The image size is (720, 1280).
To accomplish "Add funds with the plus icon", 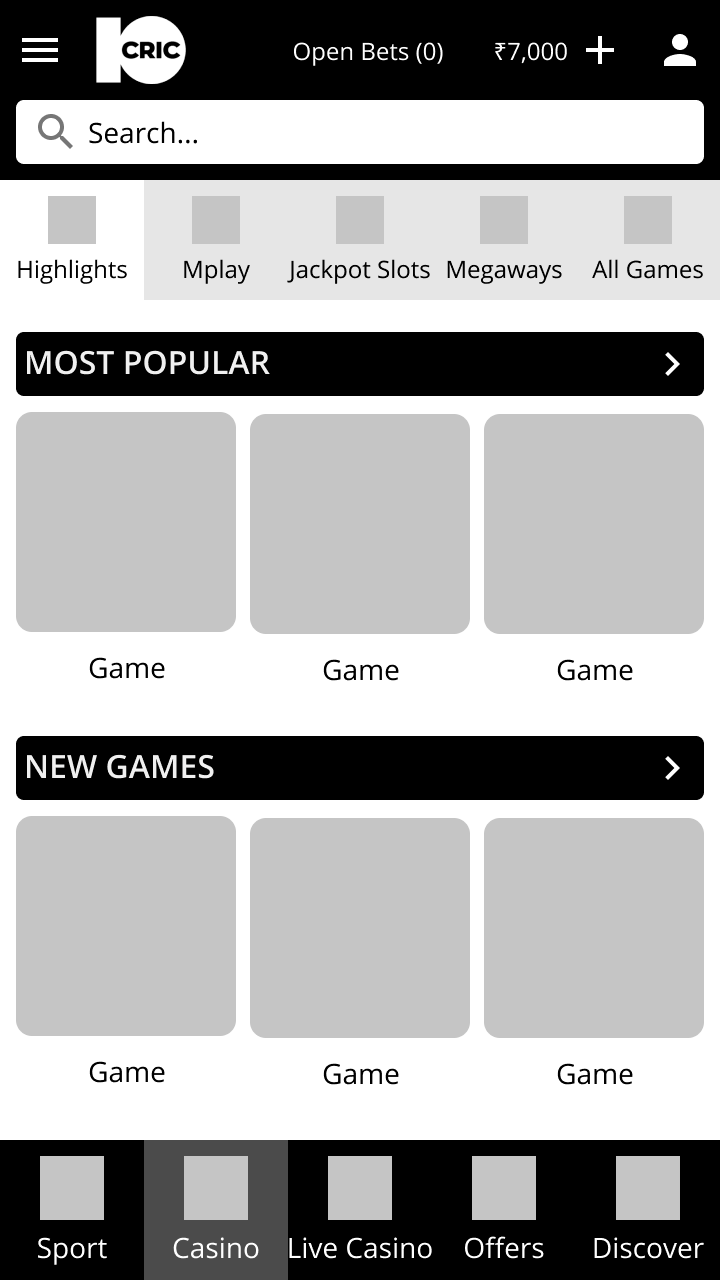I will 600,50.
